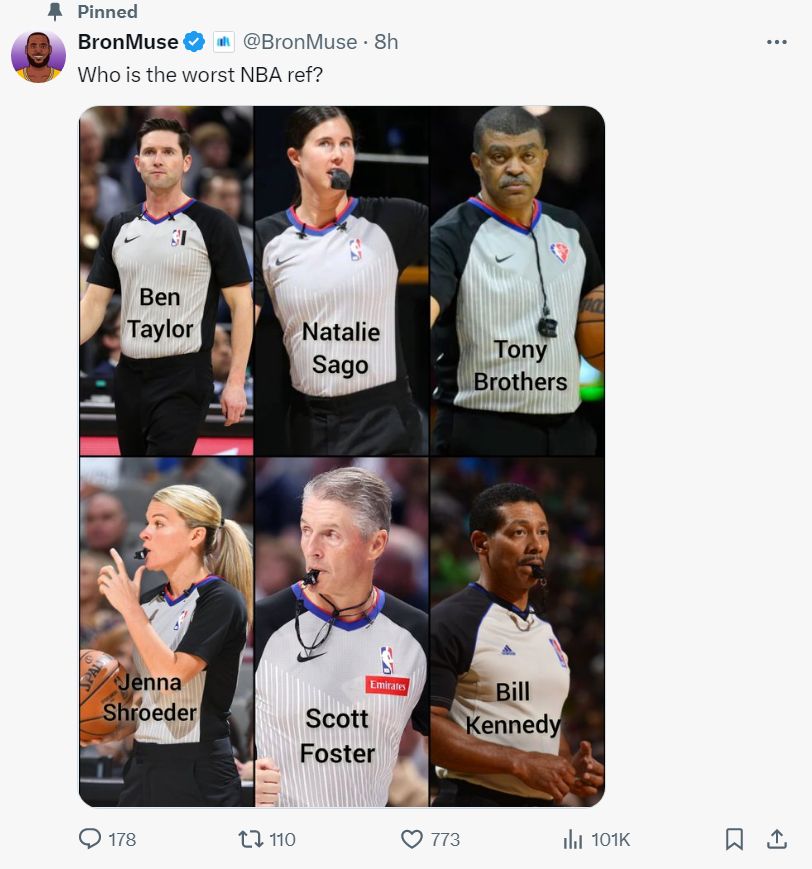Screen dimensions: 812x869
Task: Tap the @BronMuse handle
Action: pyautogui.click(x=300, y=42)
